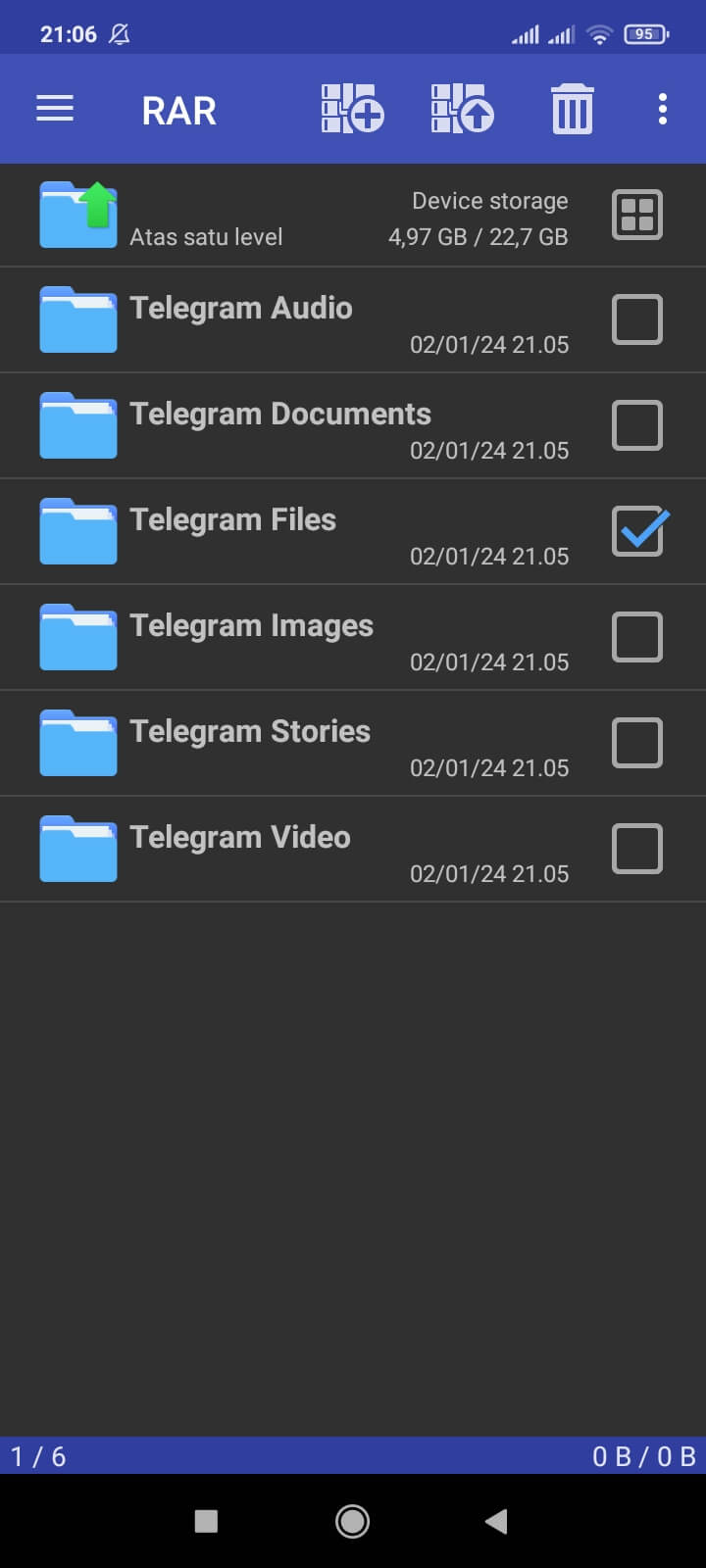Click the up-one-level folder icon
The width and height of the screenshot is (706, 1568).
tap(77, 211)
